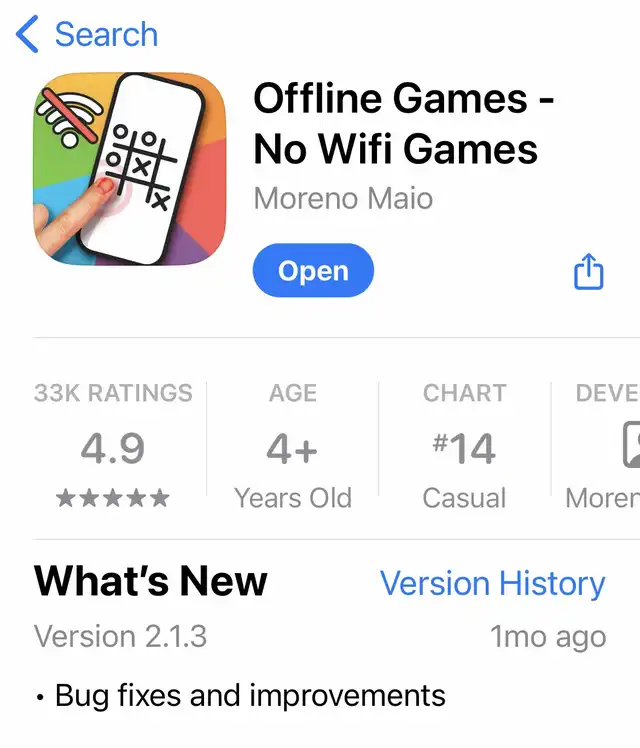The image size is (640, 748).
Task: Share this app
Action: [589, 271]
